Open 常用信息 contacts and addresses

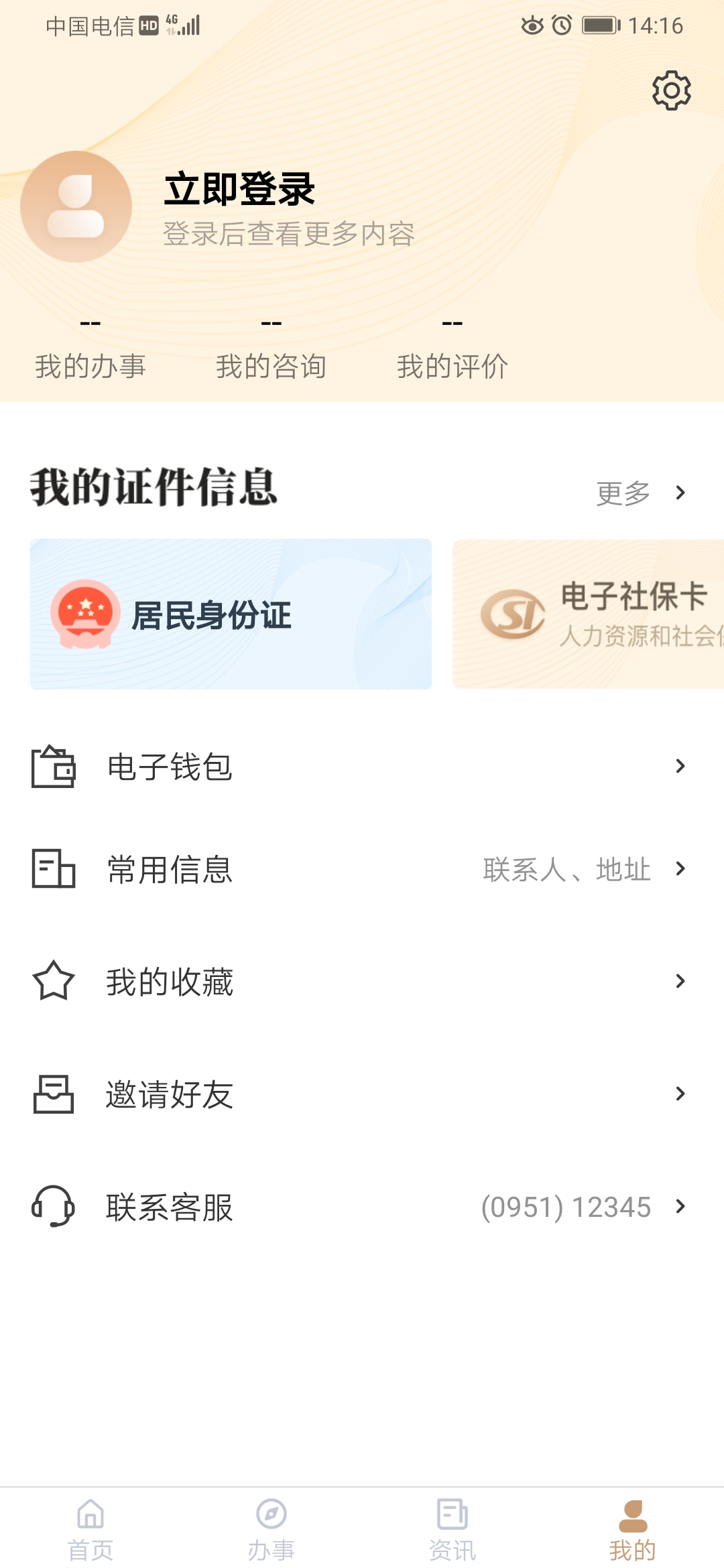[x=362, y=869]
